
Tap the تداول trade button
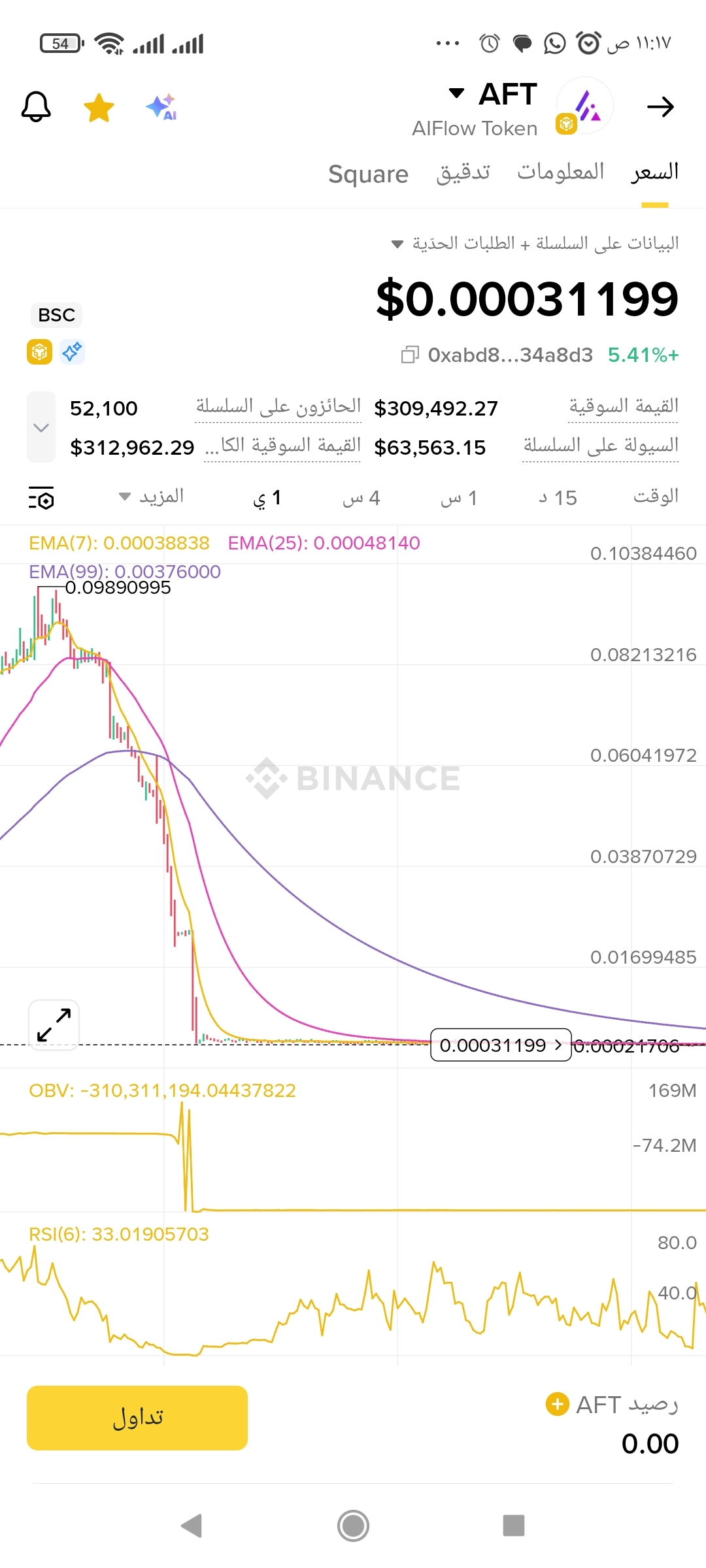pos(137,1418)
